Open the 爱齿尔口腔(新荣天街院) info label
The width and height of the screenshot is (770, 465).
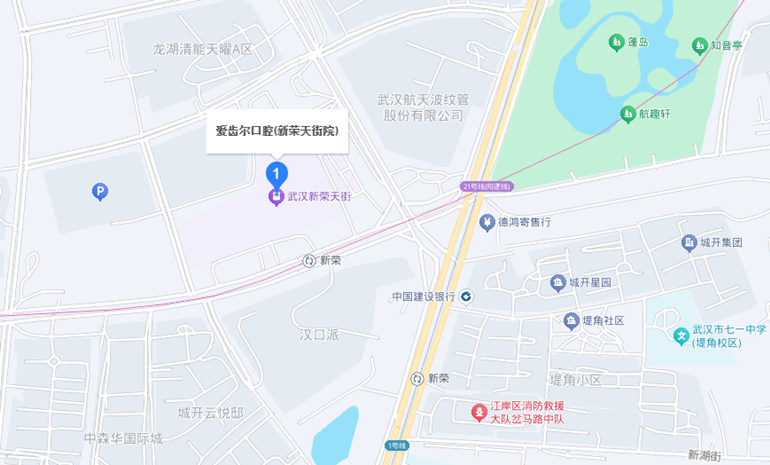pos(277,131)
